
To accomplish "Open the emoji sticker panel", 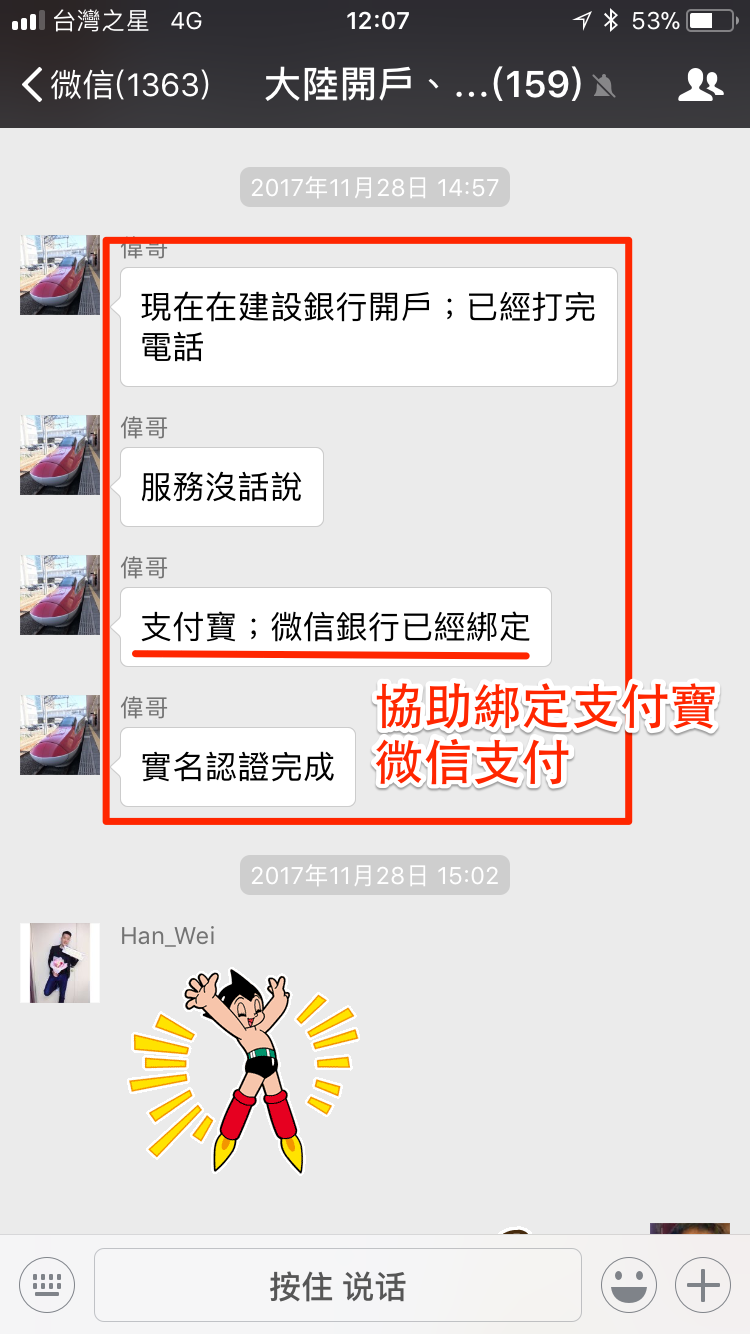I will click(629, 1285).
